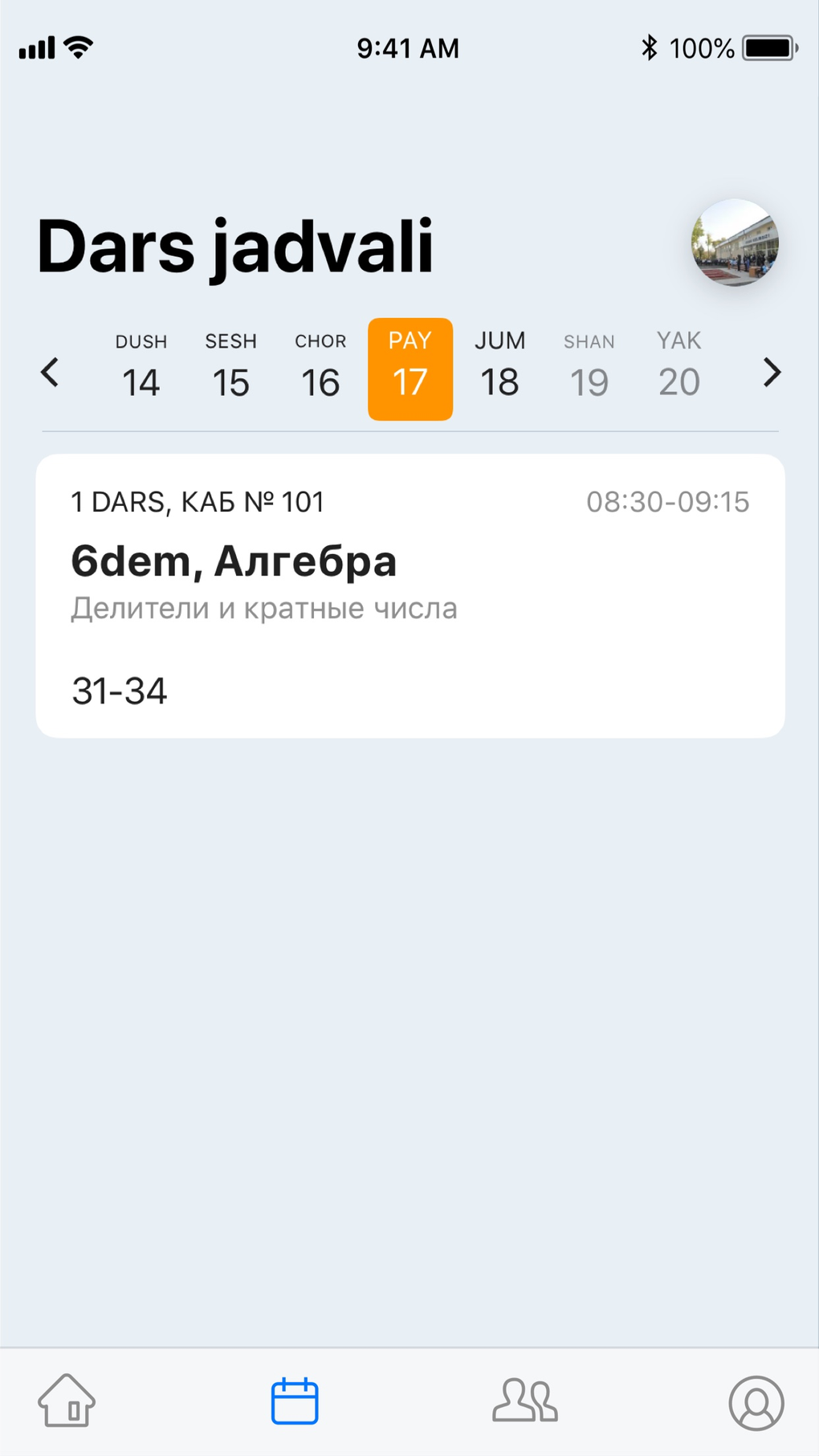Switch to the schedule tab in bottom bar
Image resolution: width=819 pixels, height=1456 pixels.
click(x=295, y=1399)
